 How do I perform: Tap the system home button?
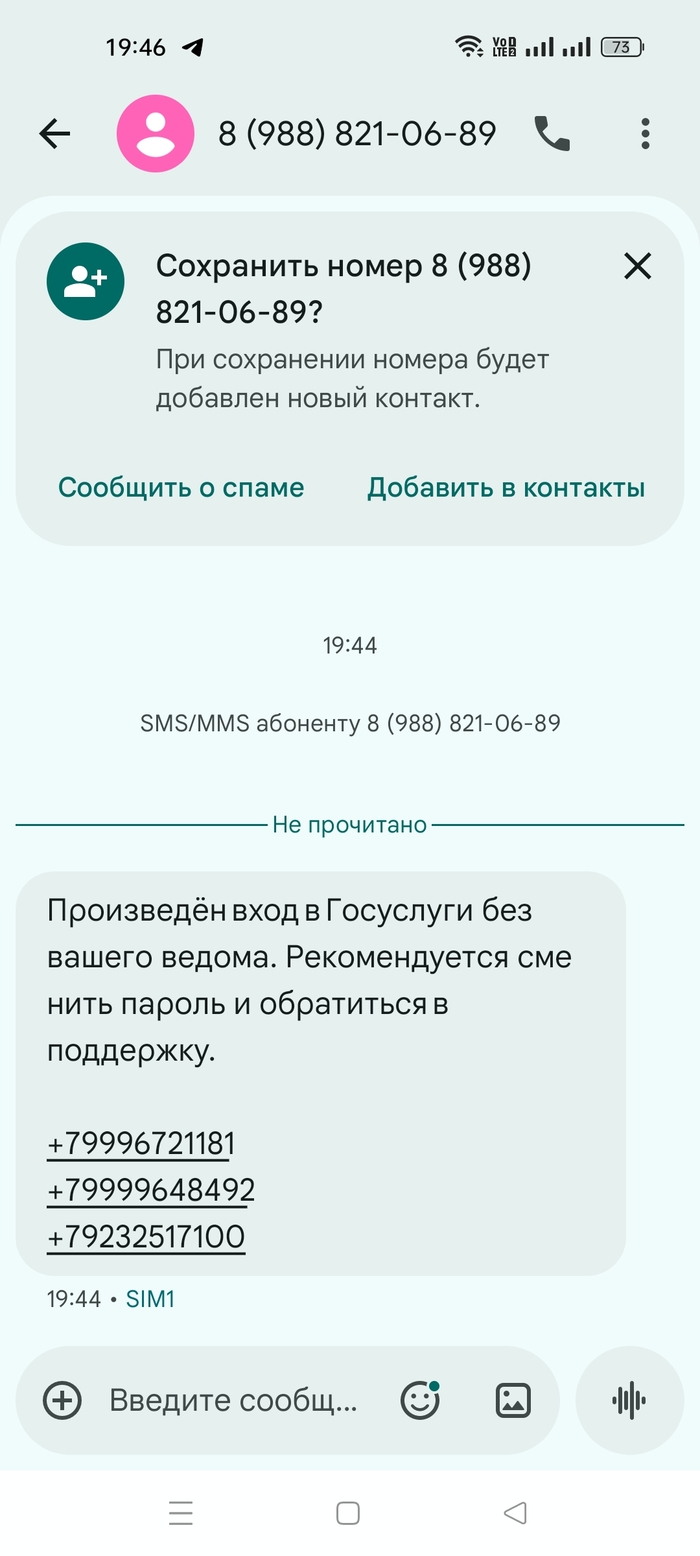348,1513
